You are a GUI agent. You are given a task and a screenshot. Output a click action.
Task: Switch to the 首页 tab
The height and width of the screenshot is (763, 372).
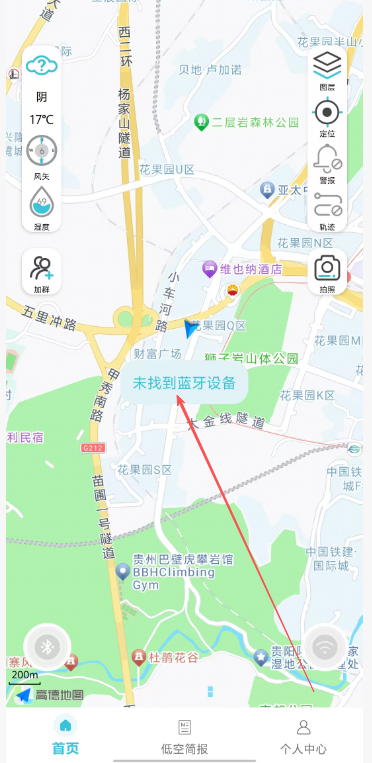tap(65, 735)
